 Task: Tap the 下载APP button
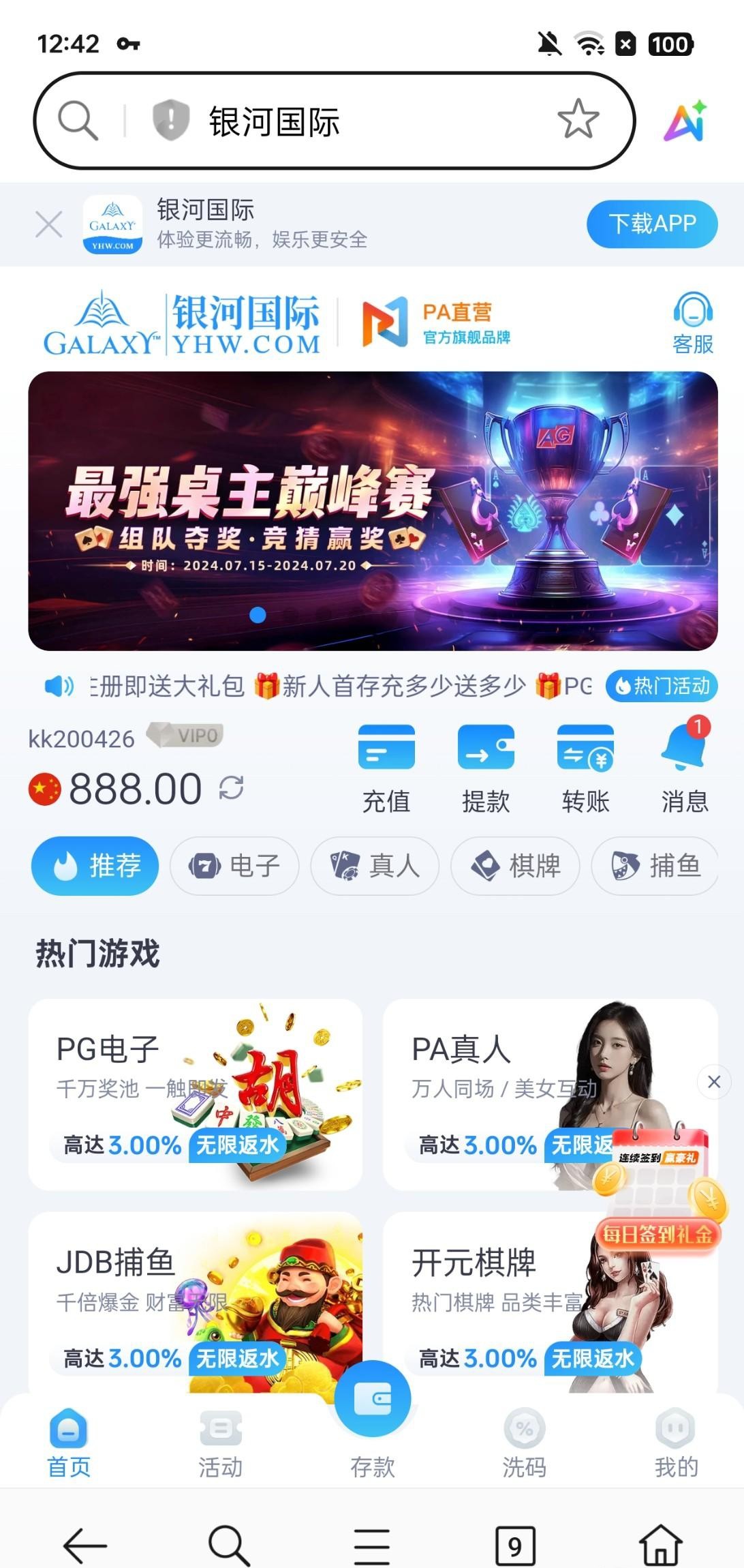point(651,224)
